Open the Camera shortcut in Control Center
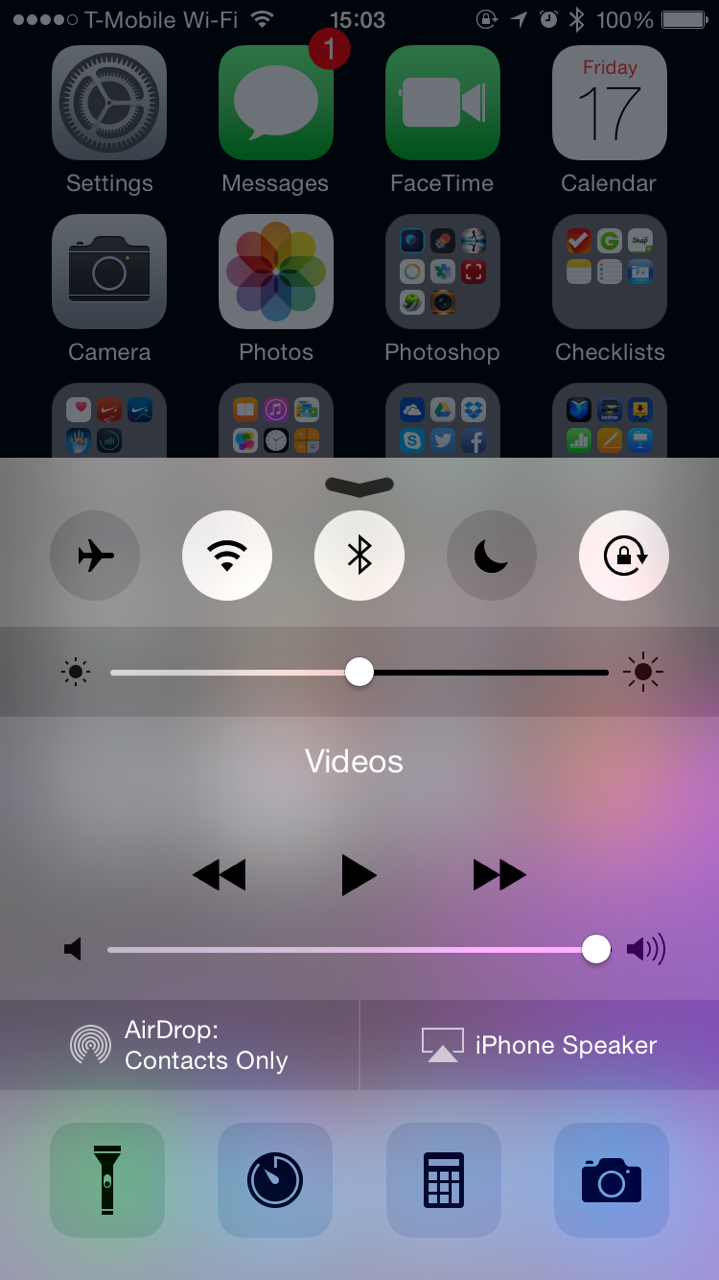Image resolution: width=719 pixels, height=1280 pixels. pyautogui.click(x=611, y=1180)
